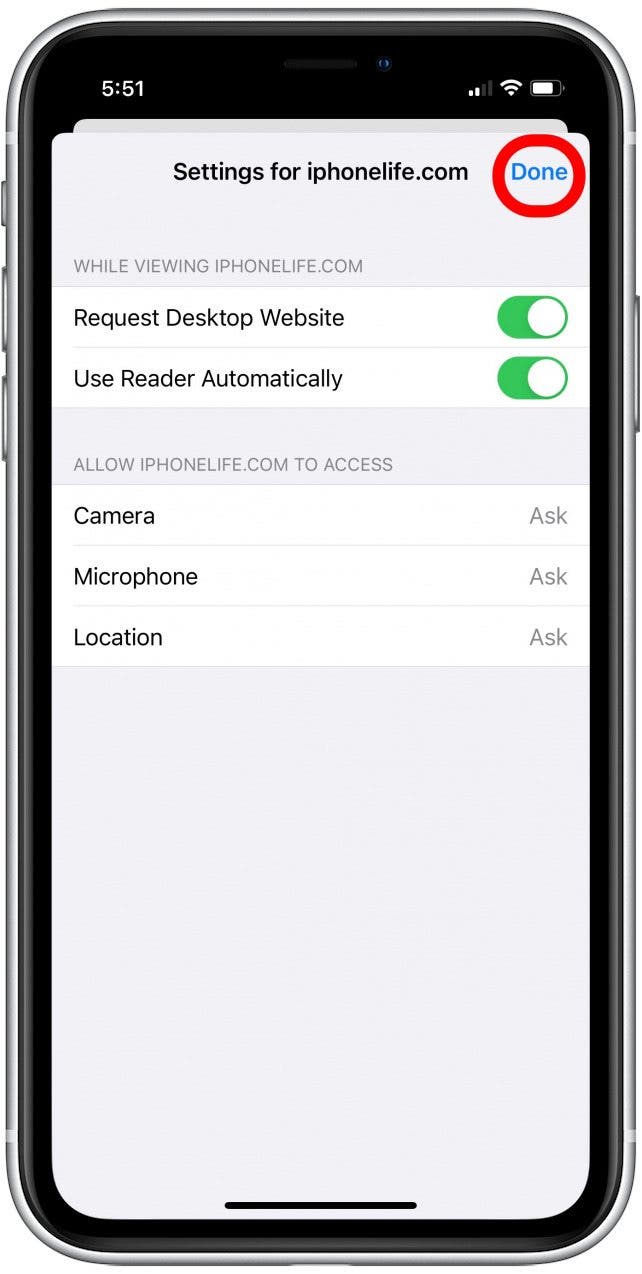Turn off Request Desktop Website
Viewport: 642px width, 1274px height.
[532, 318]
